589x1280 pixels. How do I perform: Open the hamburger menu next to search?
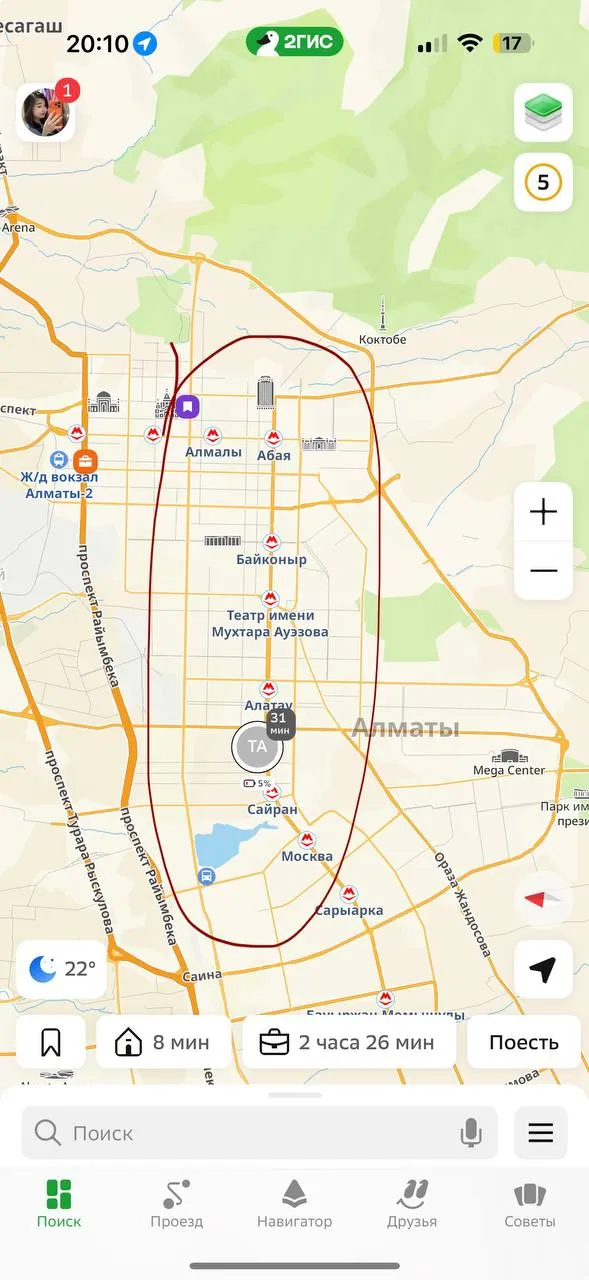tap(541, 1133)
